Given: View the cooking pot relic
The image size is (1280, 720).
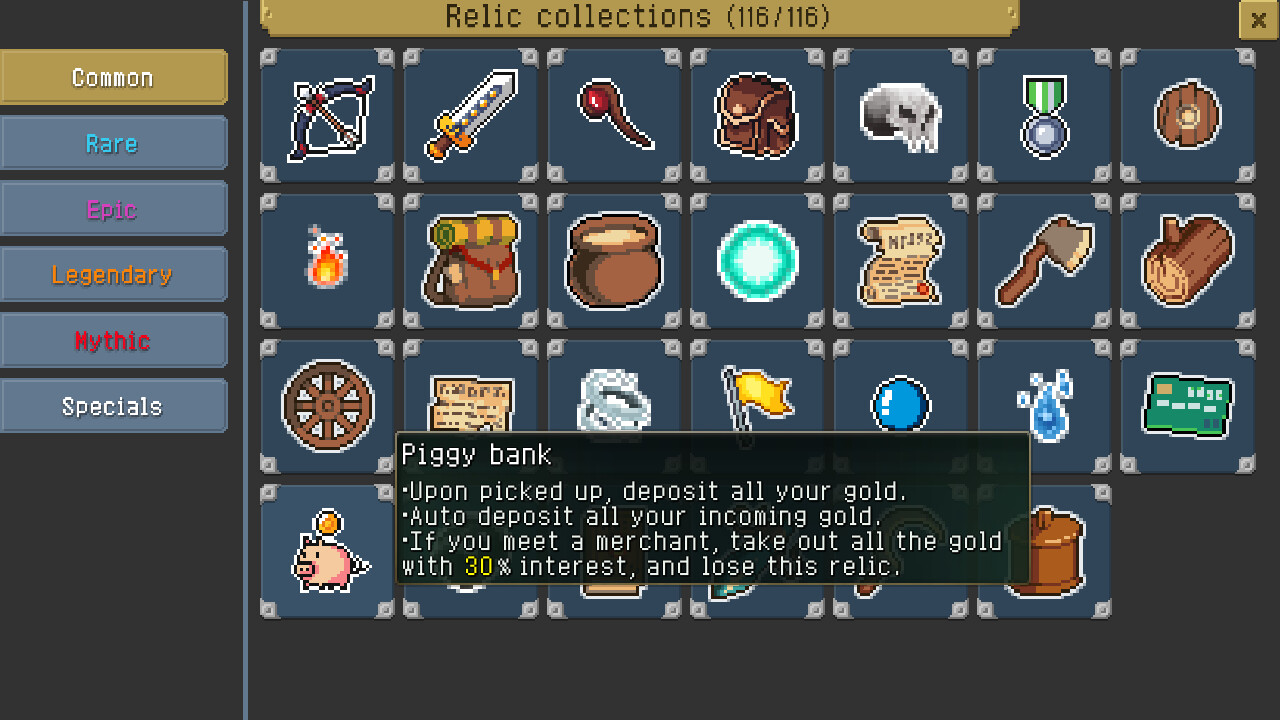Looking at the screenshot, I should pyautogui.click(x=614, y=261).
